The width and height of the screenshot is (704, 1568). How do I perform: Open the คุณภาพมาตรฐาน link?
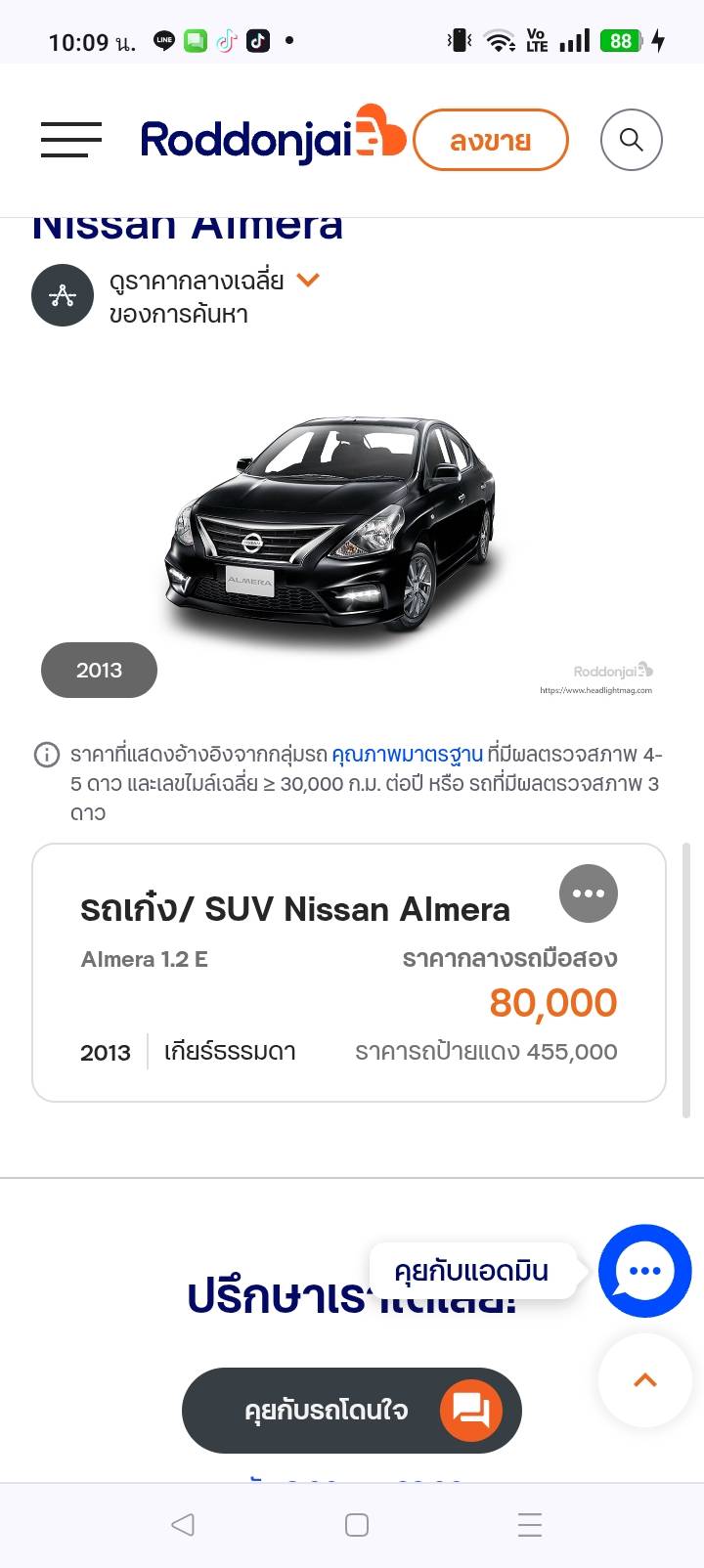click(x=407, y=755)
